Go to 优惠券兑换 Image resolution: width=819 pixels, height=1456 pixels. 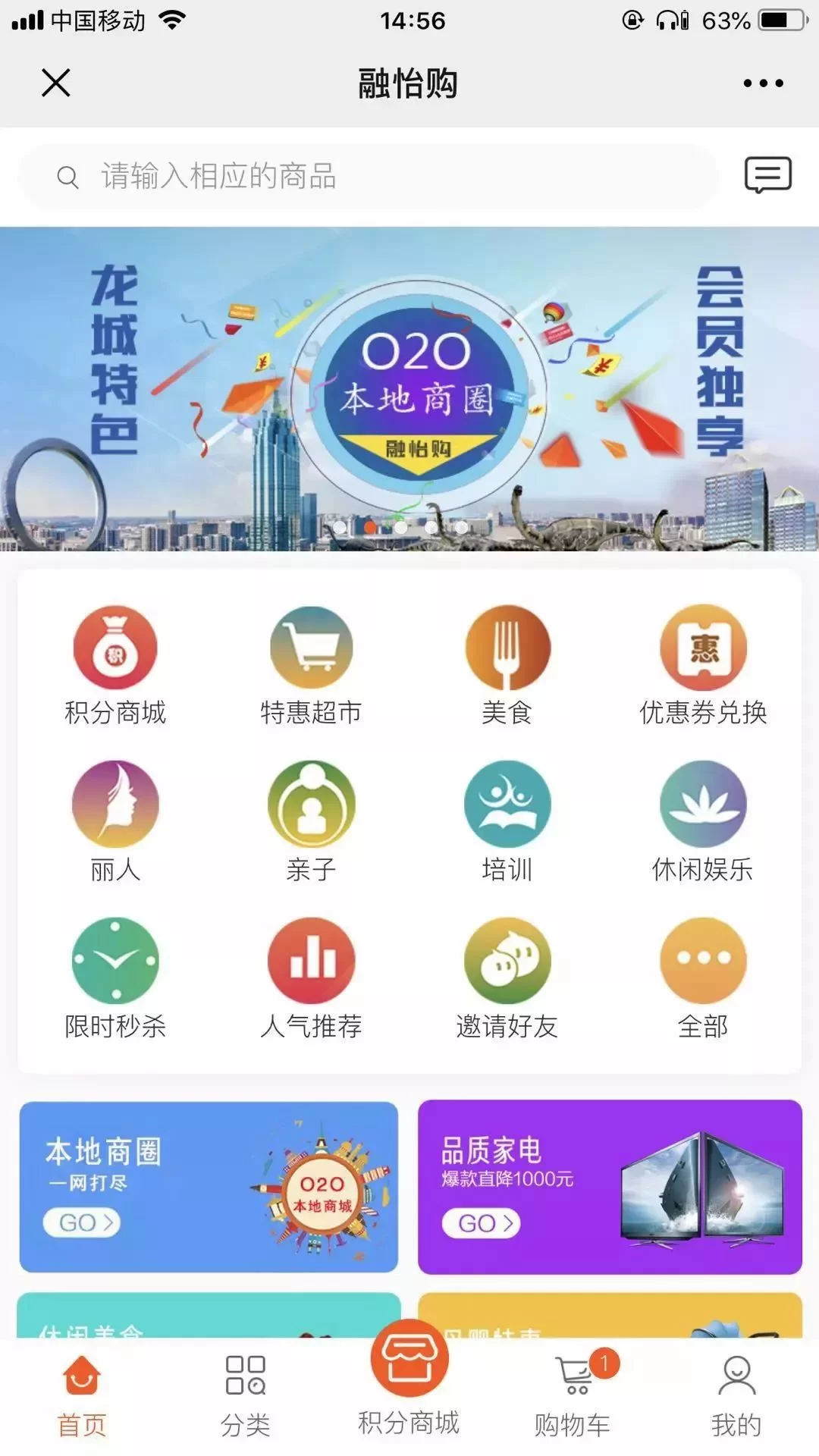[703, 665]
